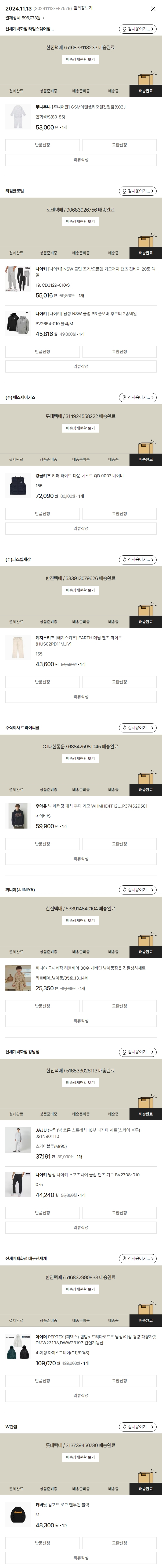Request return for 아이더 PERTEX 패딩자켓
This screenshot has height=1568, width=162.
[x=42, y=1381]
